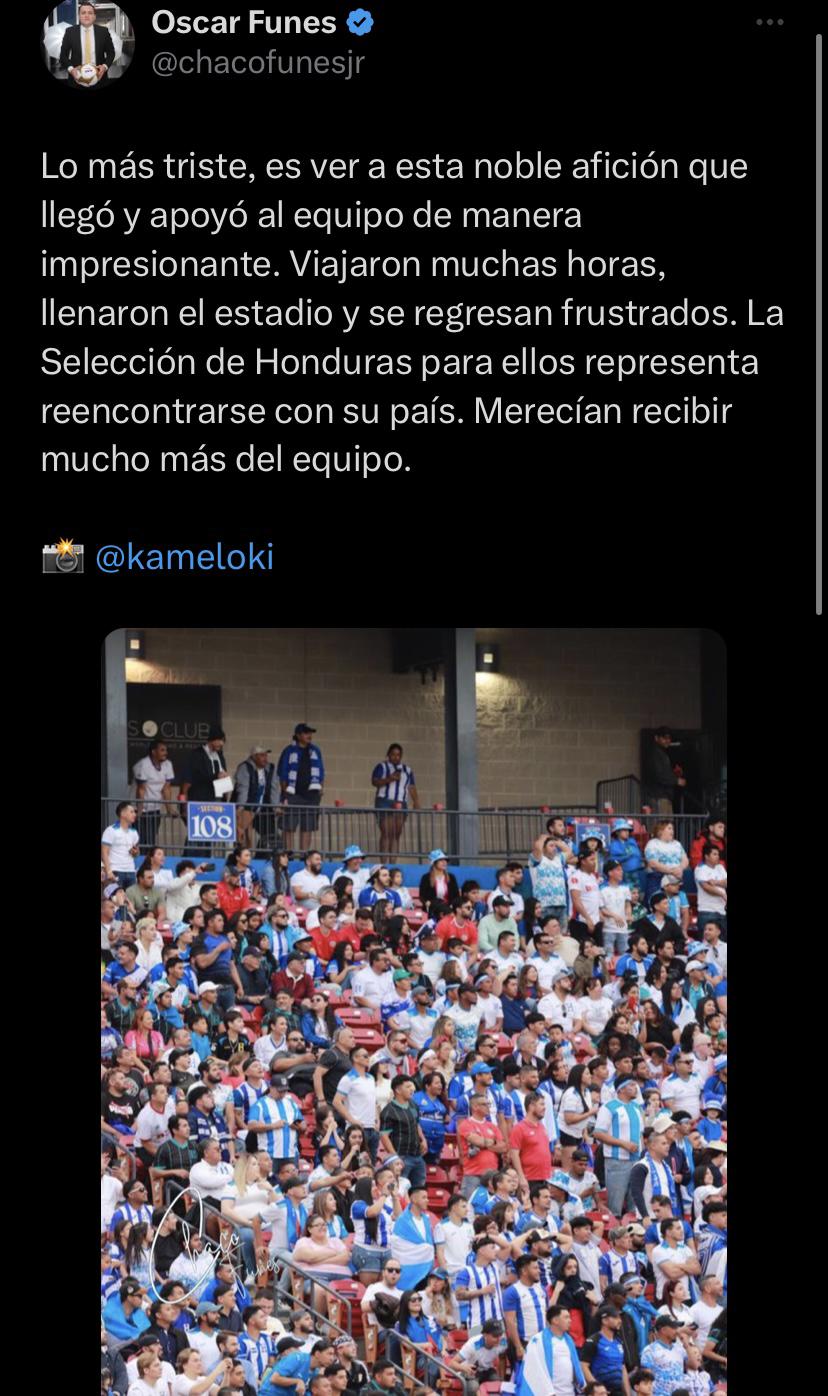Viewport: 828px width, 1396px height.
Task: Click the camera emoji before @kameloki
Action: point(62,556)
